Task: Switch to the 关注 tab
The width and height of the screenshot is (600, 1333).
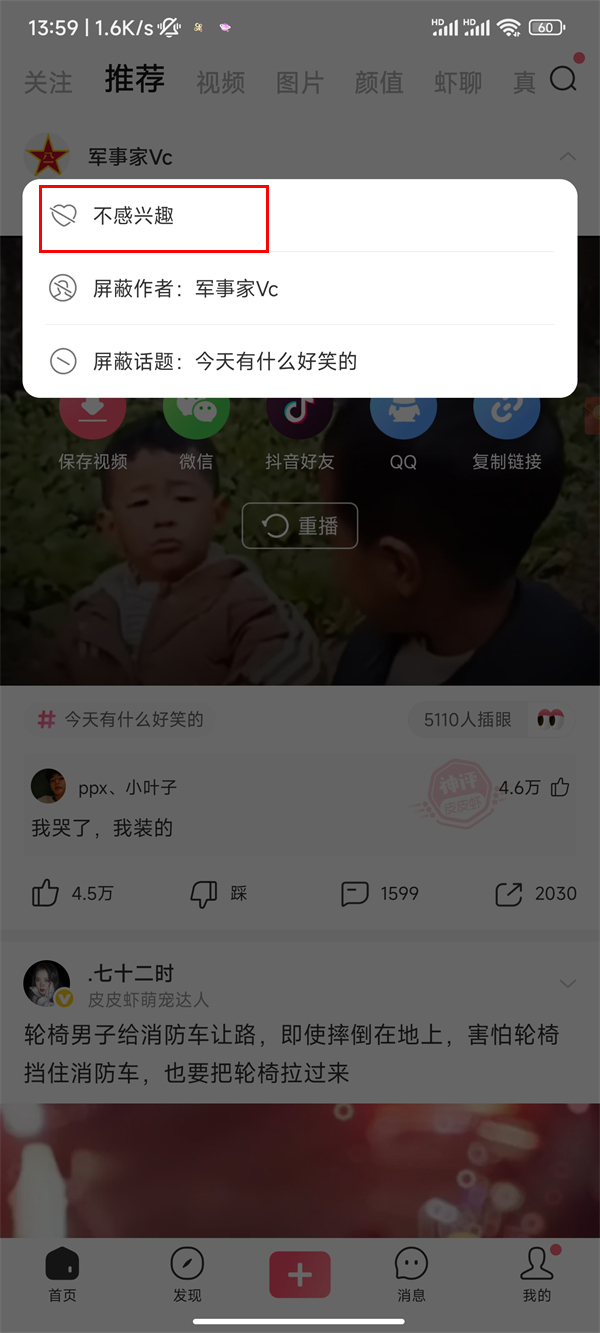Action: coord(48,82)
